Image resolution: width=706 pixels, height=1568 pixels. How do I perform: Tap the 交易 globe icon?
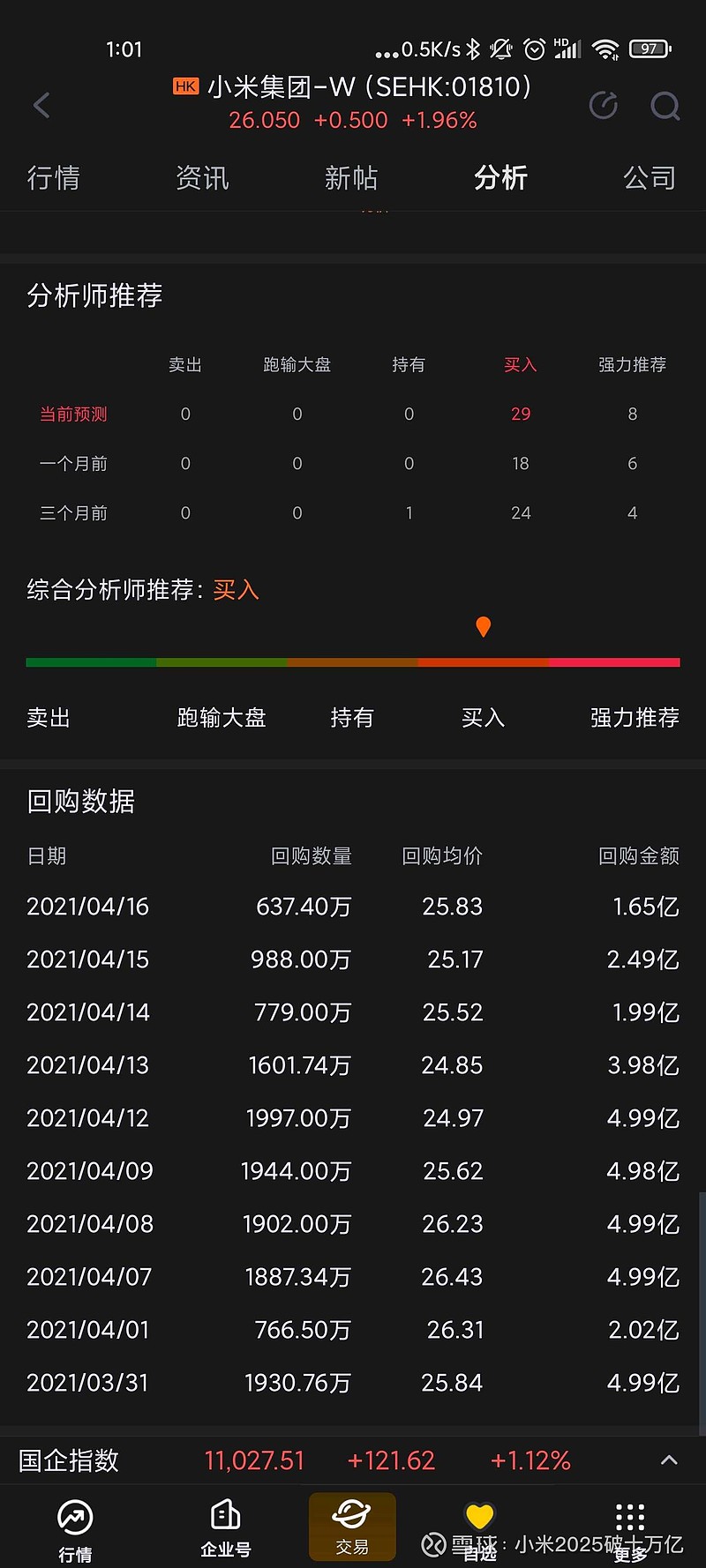(352, 1527)
